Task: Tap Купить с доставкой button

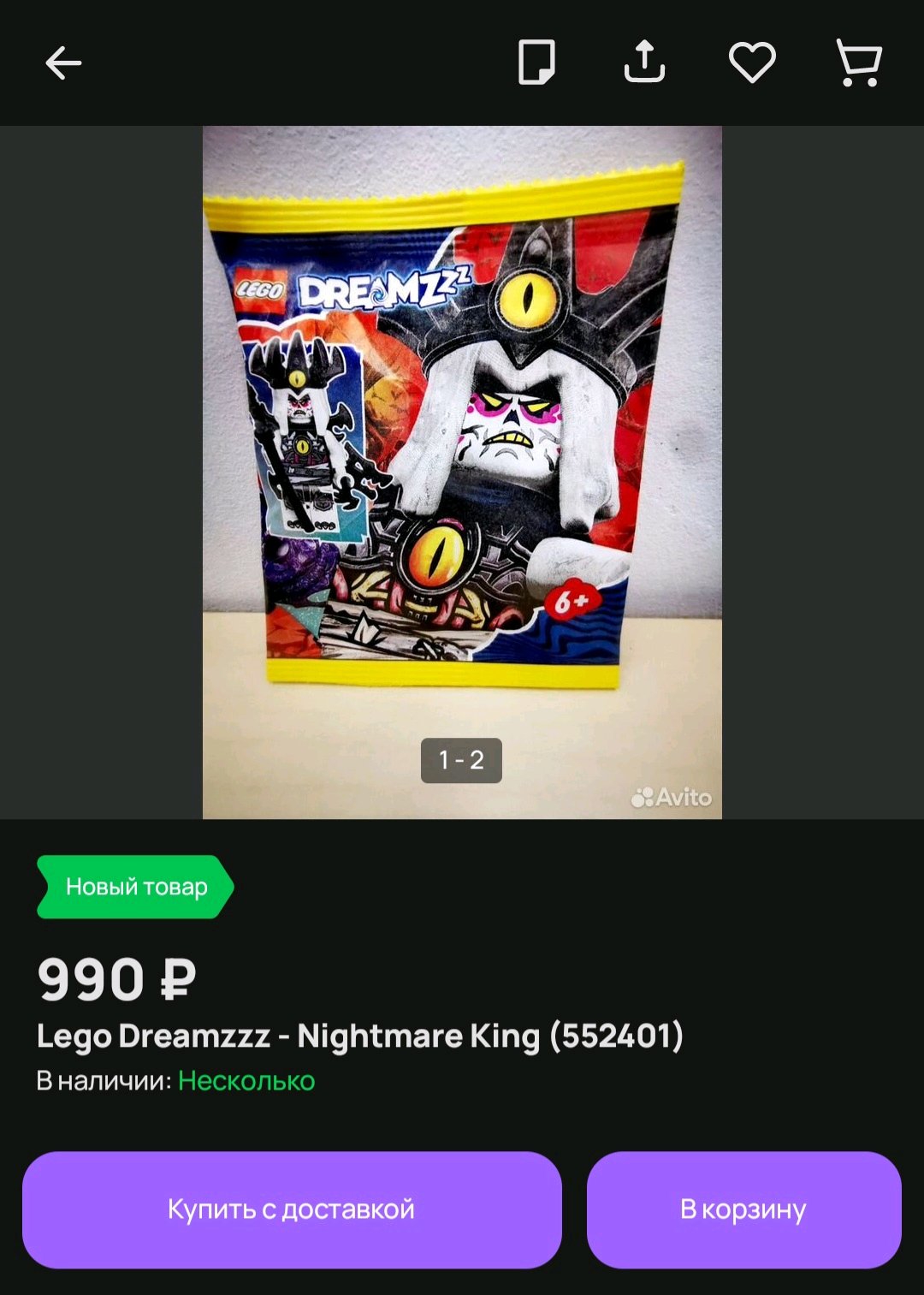Action: click(x=292, y=1209)
